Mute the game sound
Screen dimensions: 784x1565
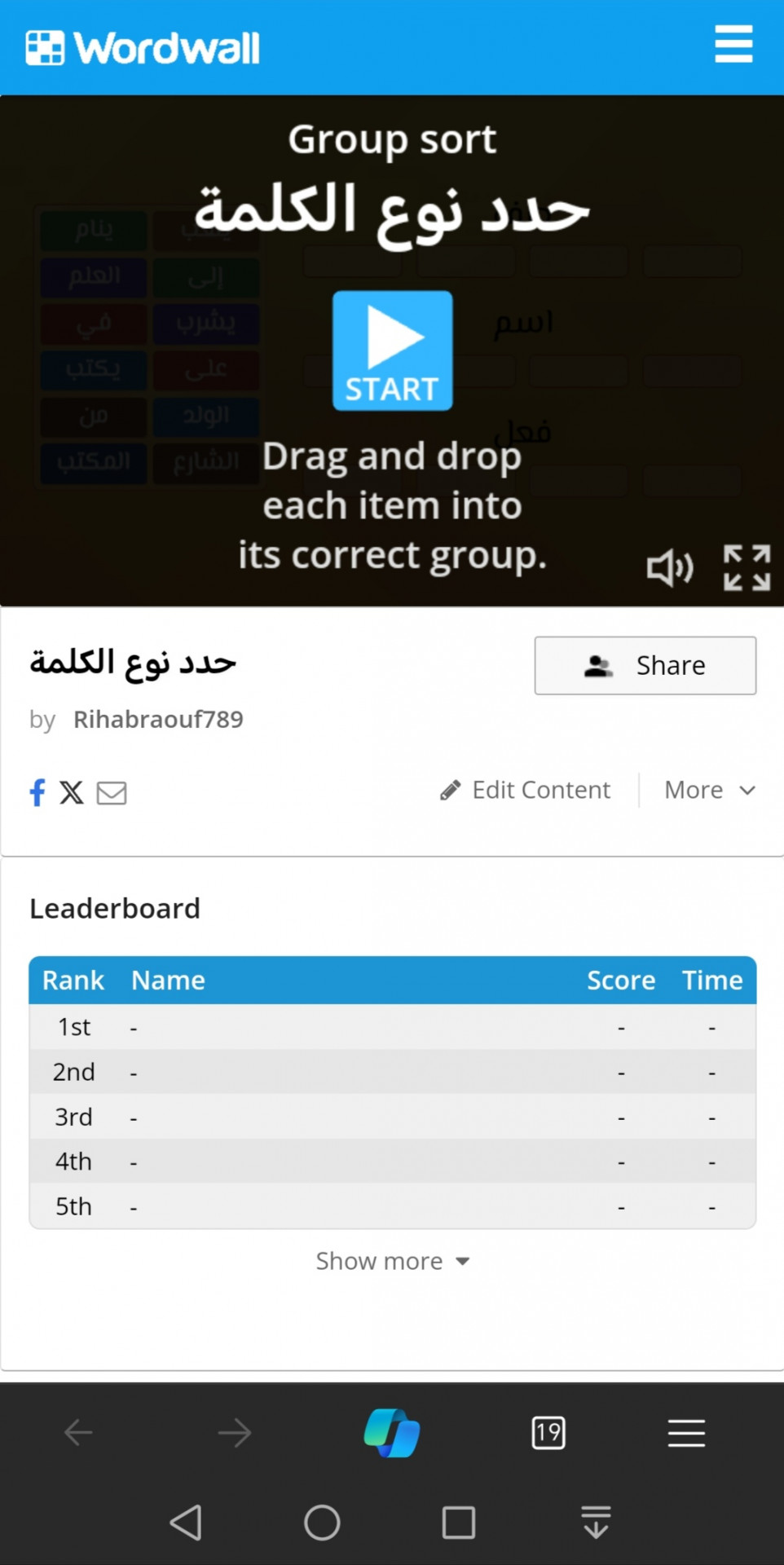[670, 567]
